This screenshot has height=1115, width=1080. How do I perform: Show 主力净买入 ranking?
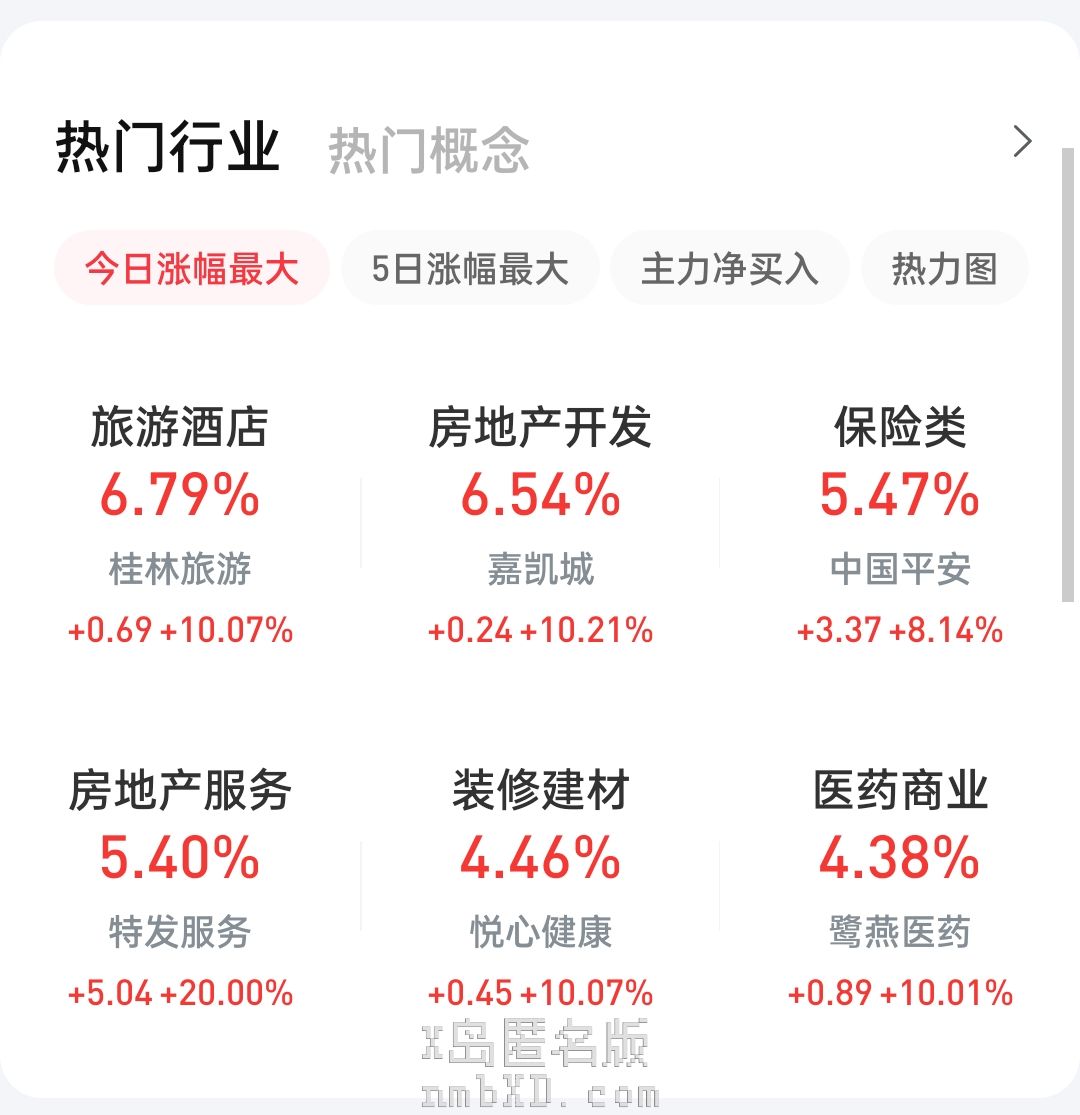click(x=729, y=268)
